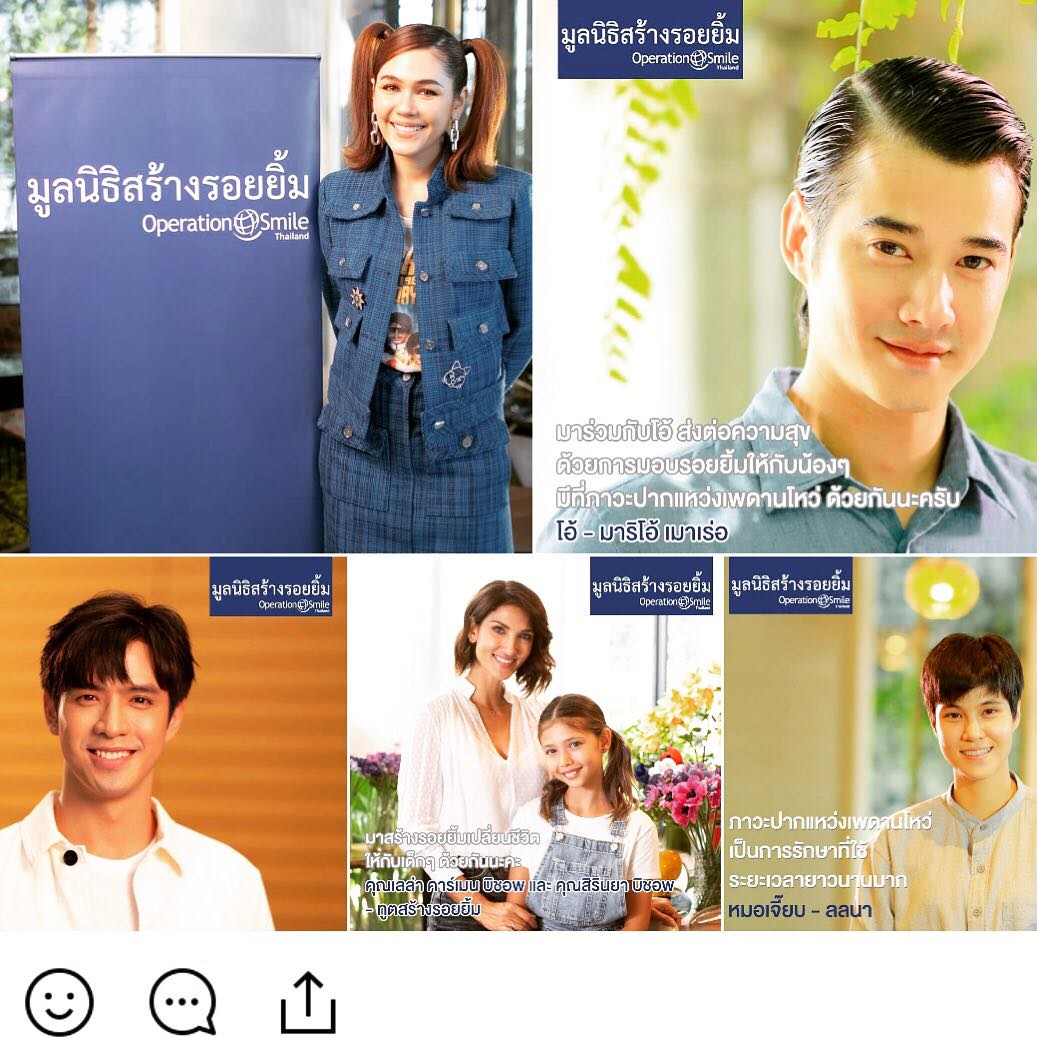
Task: Open the comments speech bubble
Action: [x=183, y=1001]
